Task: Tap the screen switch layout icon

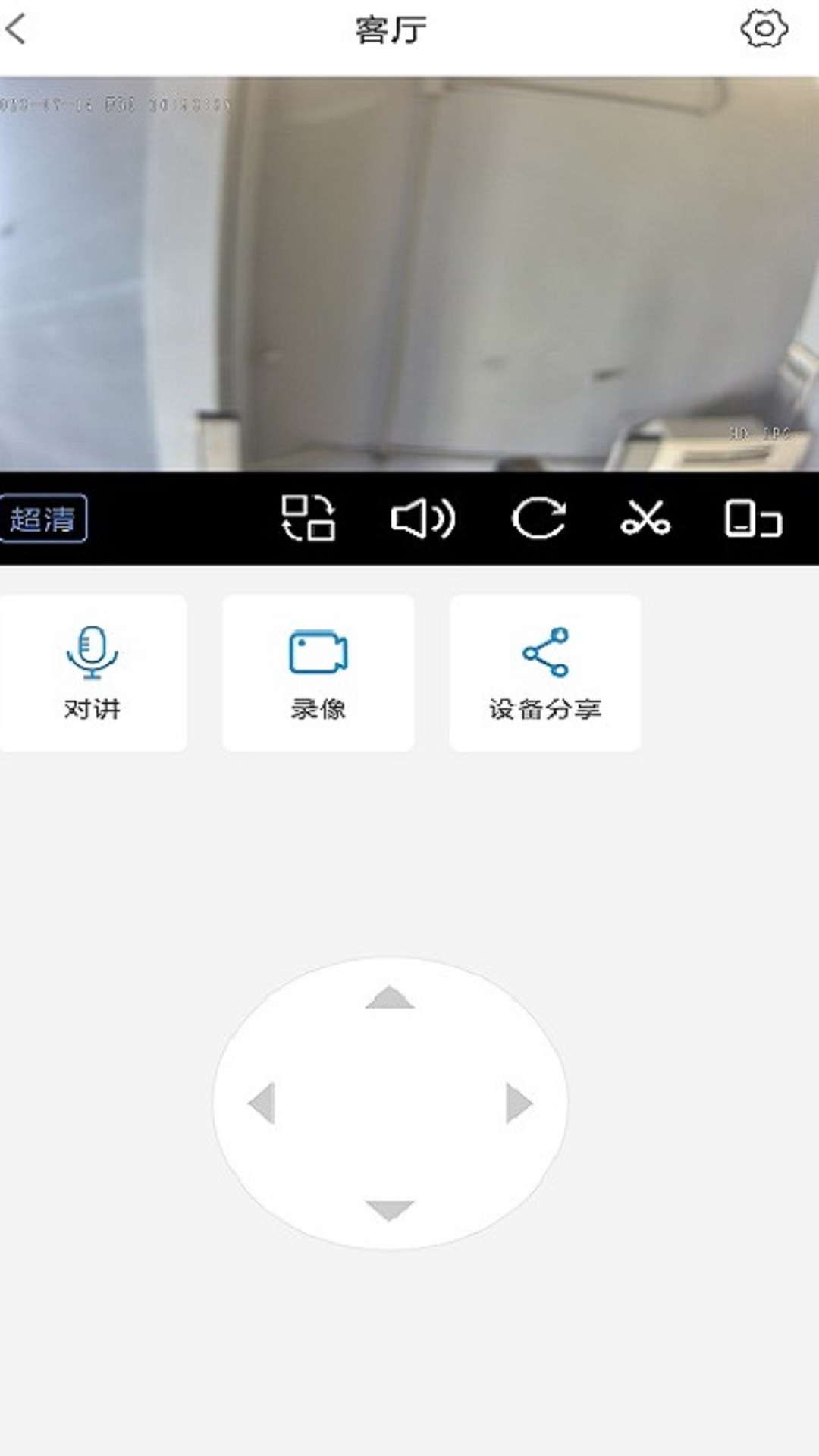Action: pyautogui.click(x=308, y=519)
